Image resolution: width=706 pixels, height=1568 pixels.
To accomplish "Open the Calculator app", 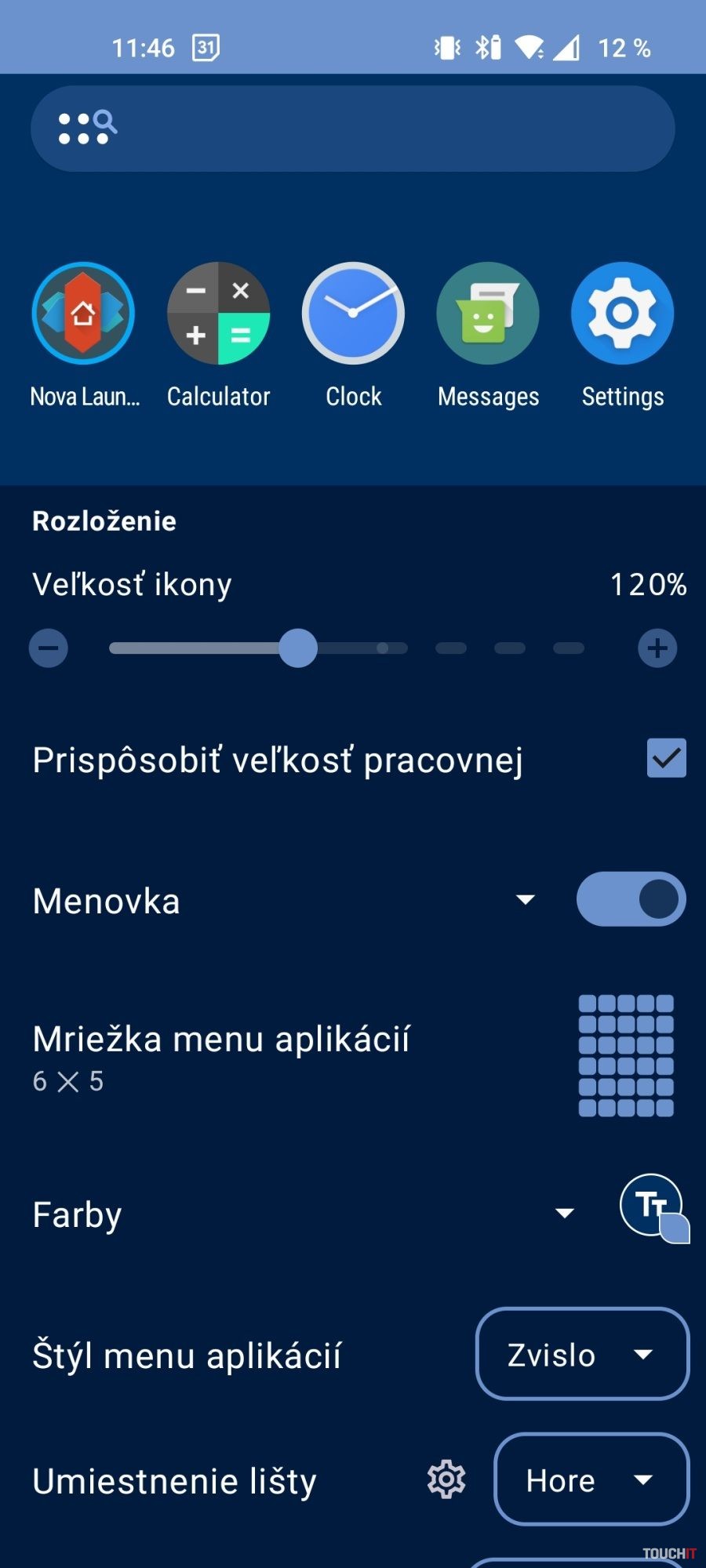I will [x=218, y=314].
